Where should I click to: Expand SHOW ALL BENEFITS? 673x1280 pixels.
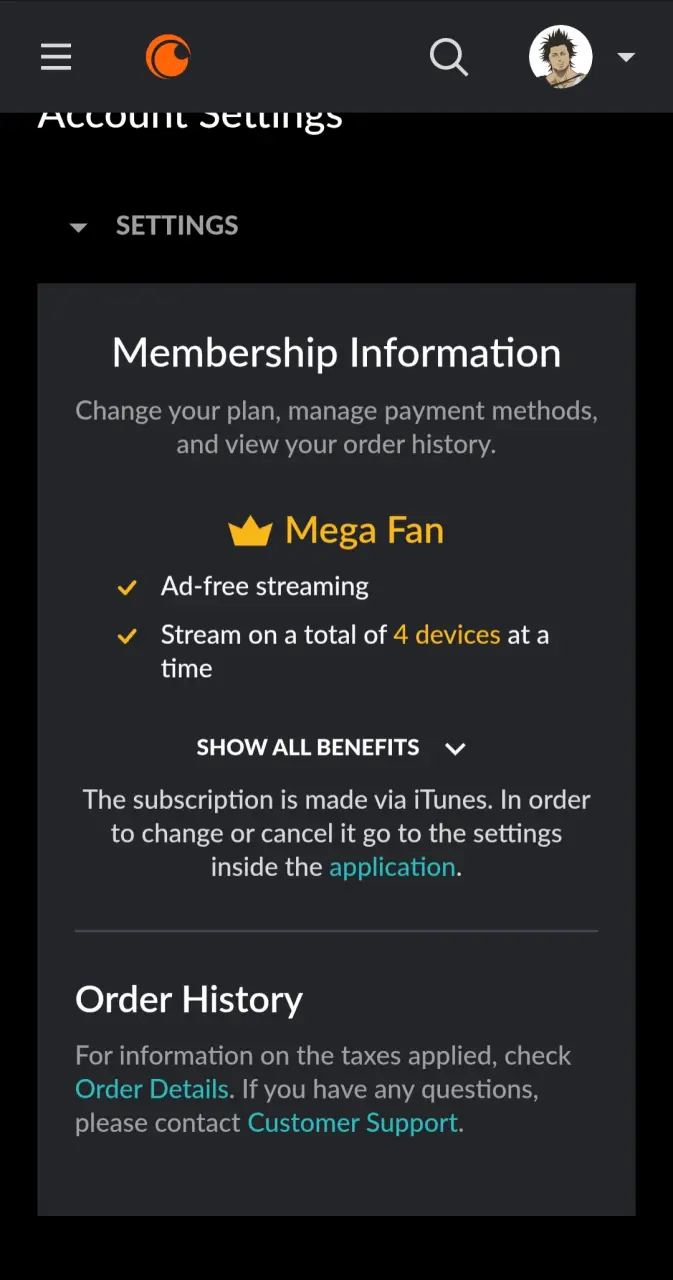(331, 748)
